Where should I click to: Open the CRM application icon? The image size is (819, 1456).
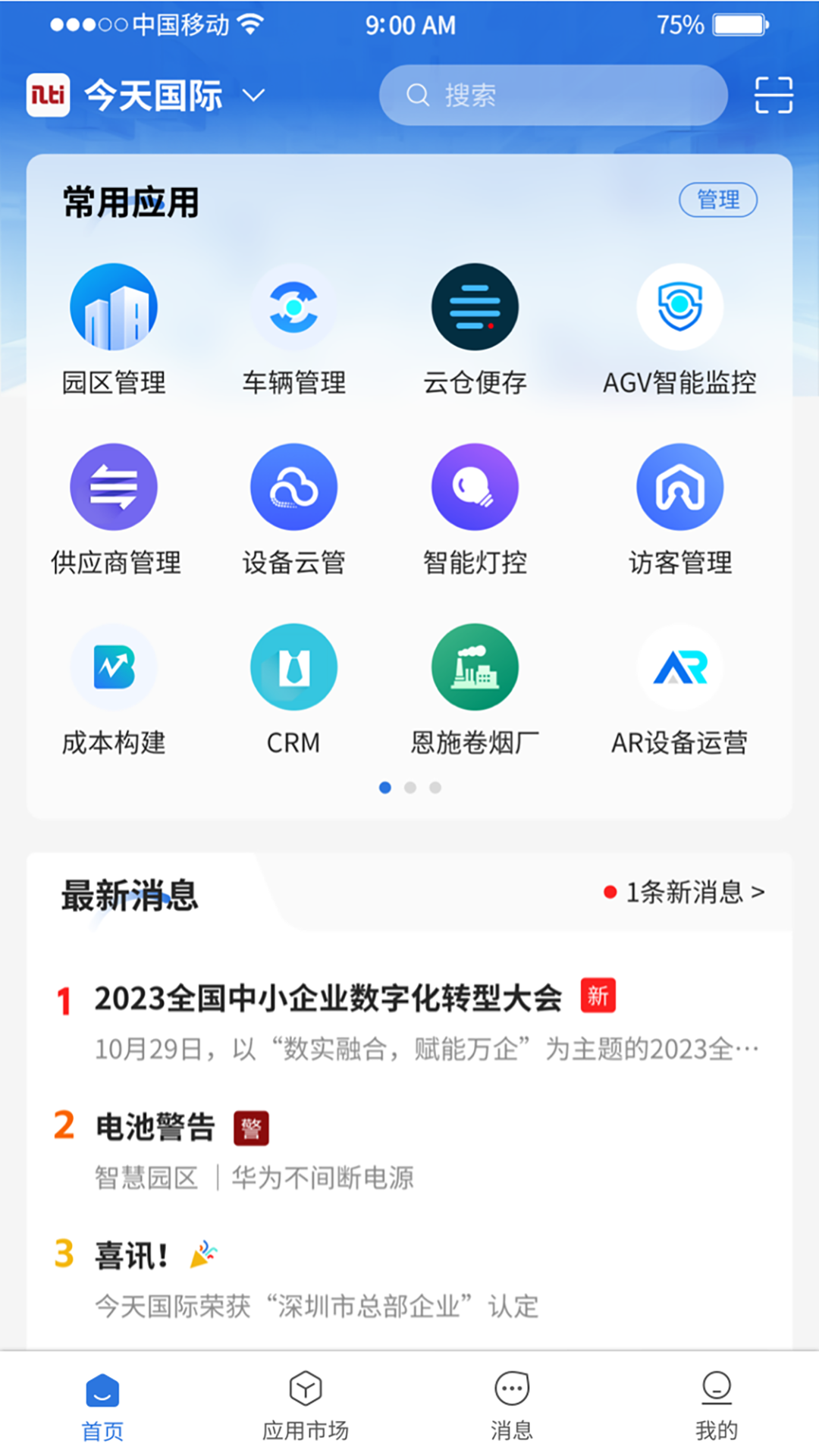pyautogui.click(x=294, y=667)
